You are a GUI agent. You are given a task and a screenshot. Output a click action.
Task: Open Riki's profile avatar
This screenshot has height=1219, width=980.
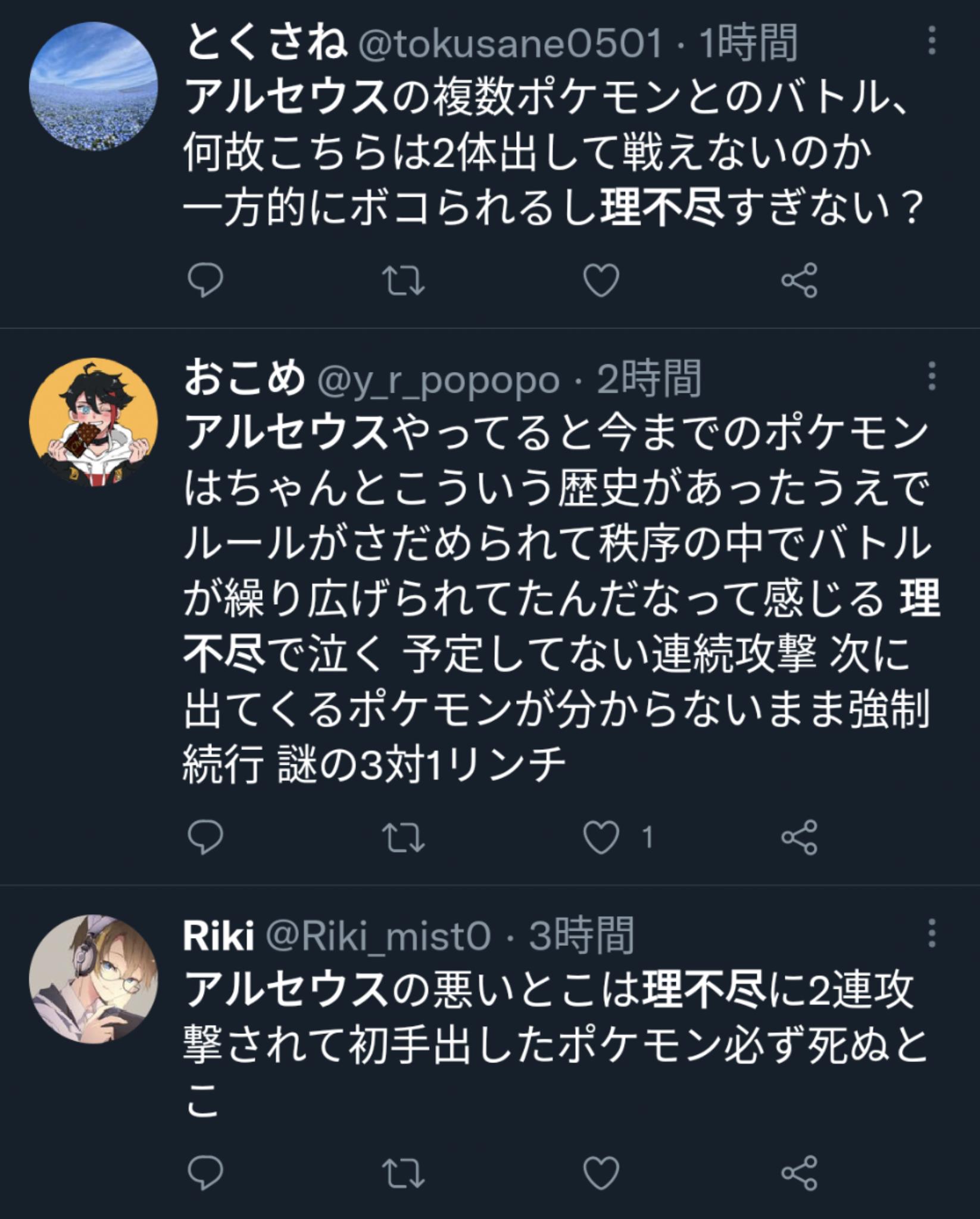pos(93,979)
